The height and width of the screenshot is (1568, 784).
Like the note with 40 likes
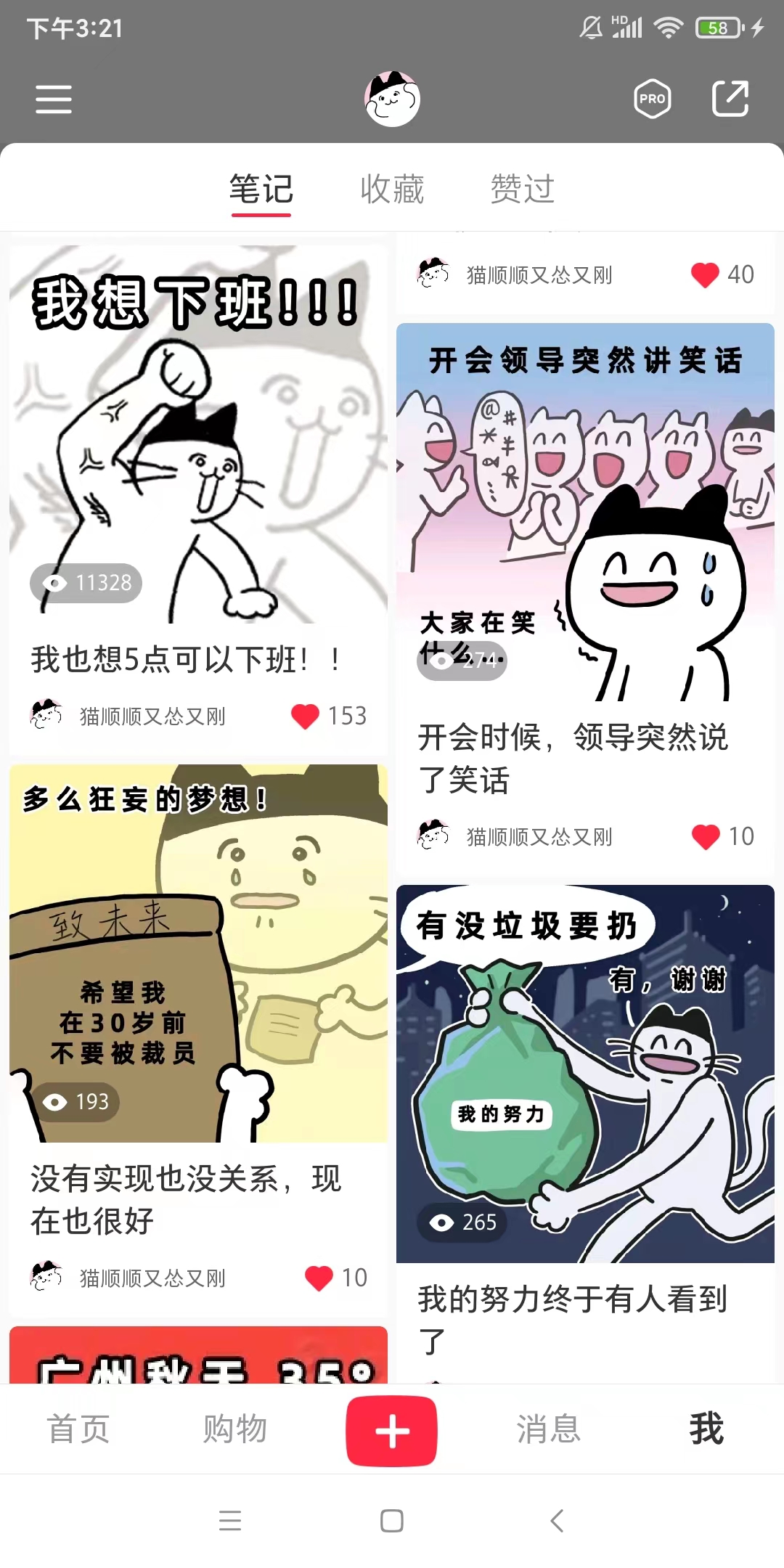705,275
